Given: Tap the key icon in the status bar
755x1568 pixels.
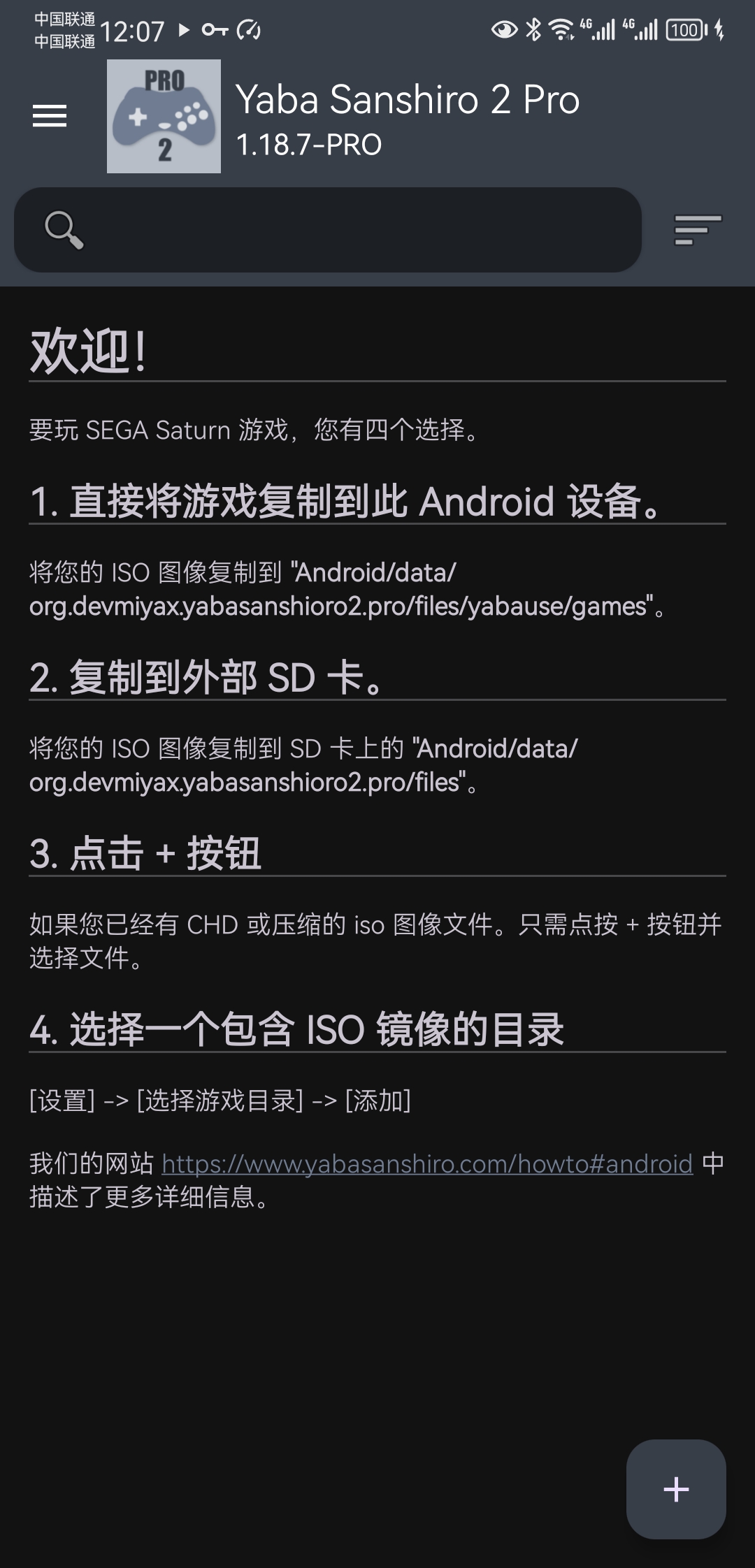Looking at the screenshot, I should tap(215, 31).
